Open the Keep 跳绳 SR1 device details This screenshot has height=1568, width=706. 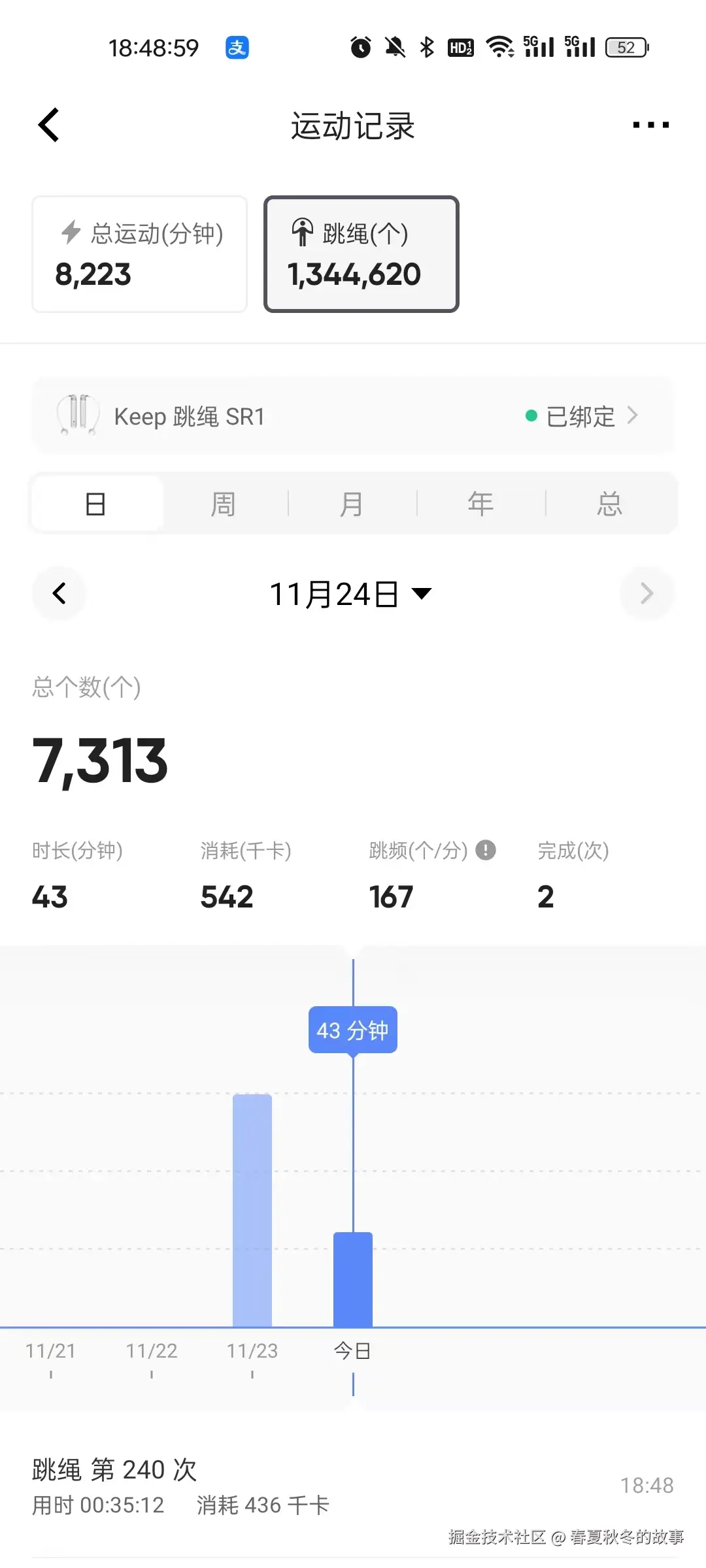pos(353,416)
